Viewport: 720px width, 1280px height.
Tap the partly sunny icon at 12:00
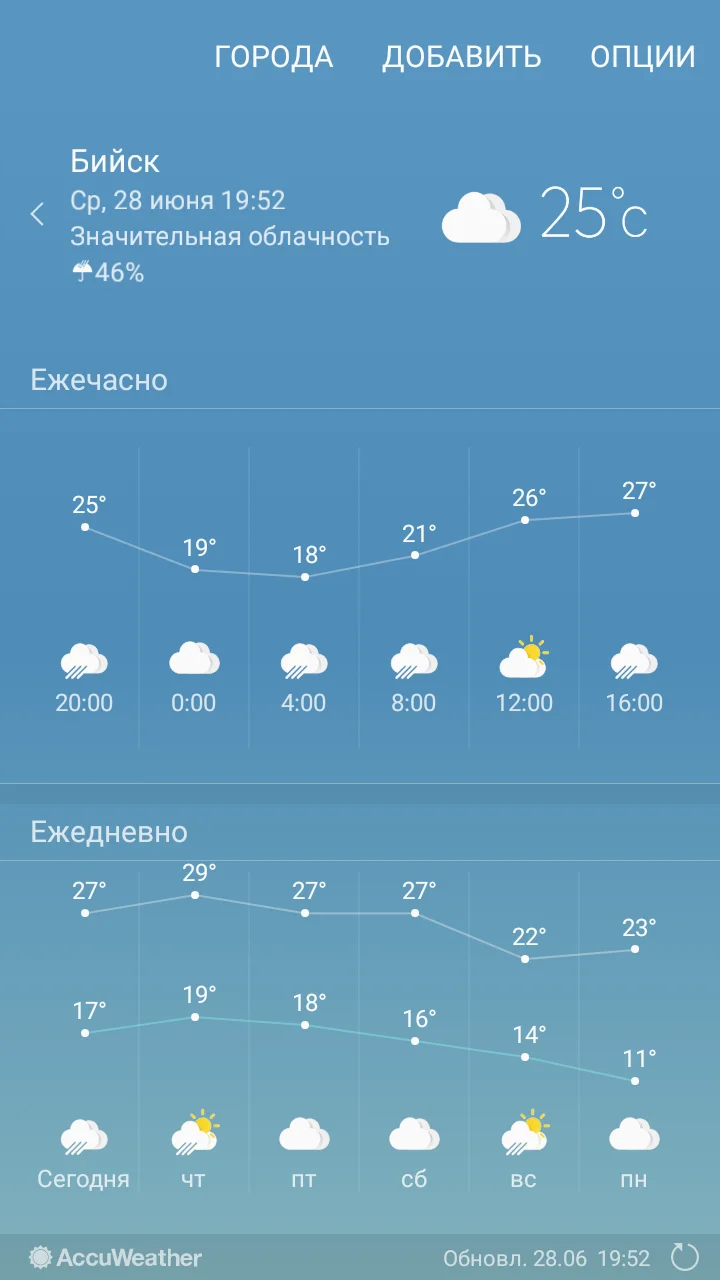(524, 655)
